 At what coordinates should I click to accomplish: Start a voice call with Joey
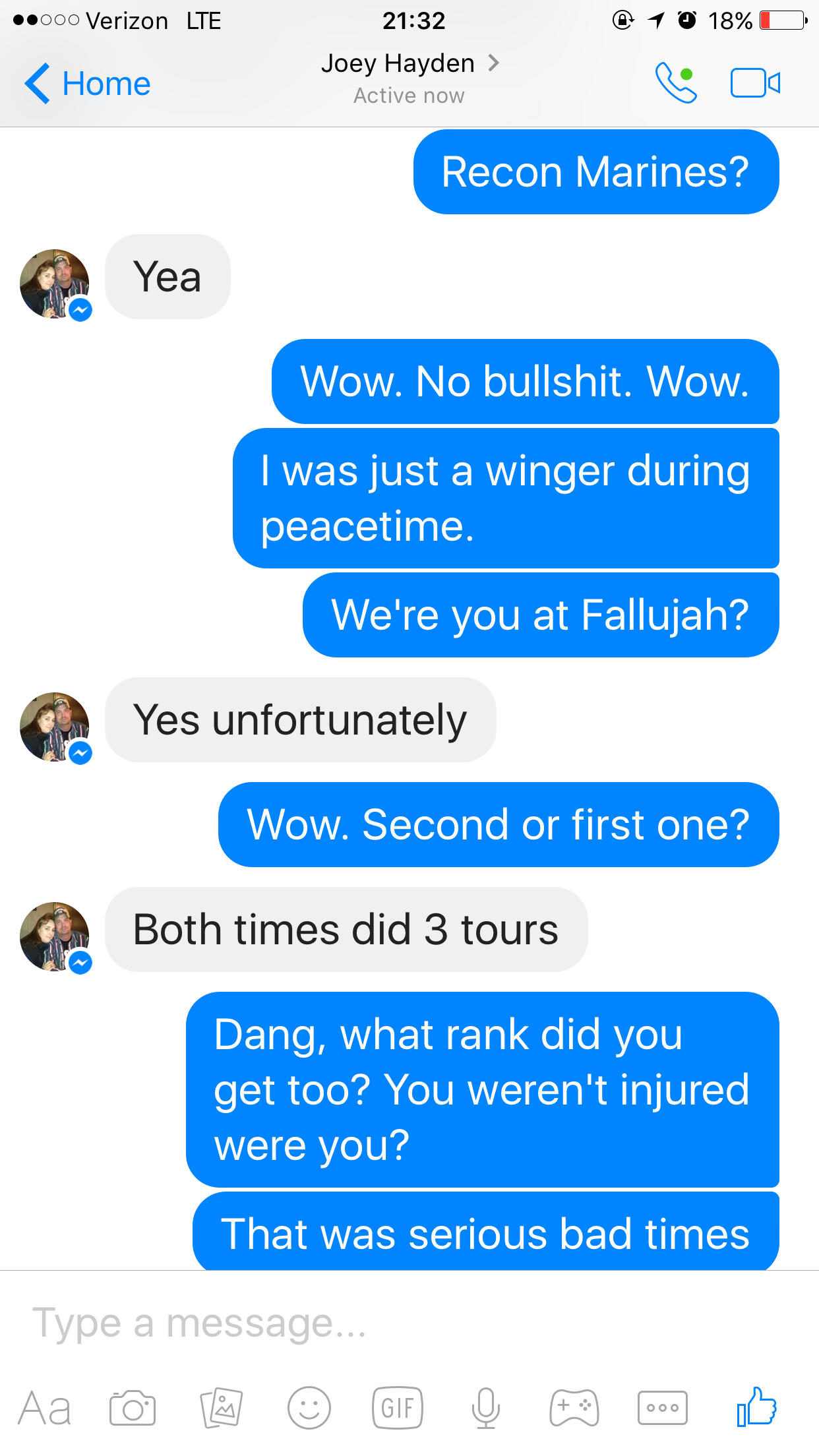click(x=676, y=83)
